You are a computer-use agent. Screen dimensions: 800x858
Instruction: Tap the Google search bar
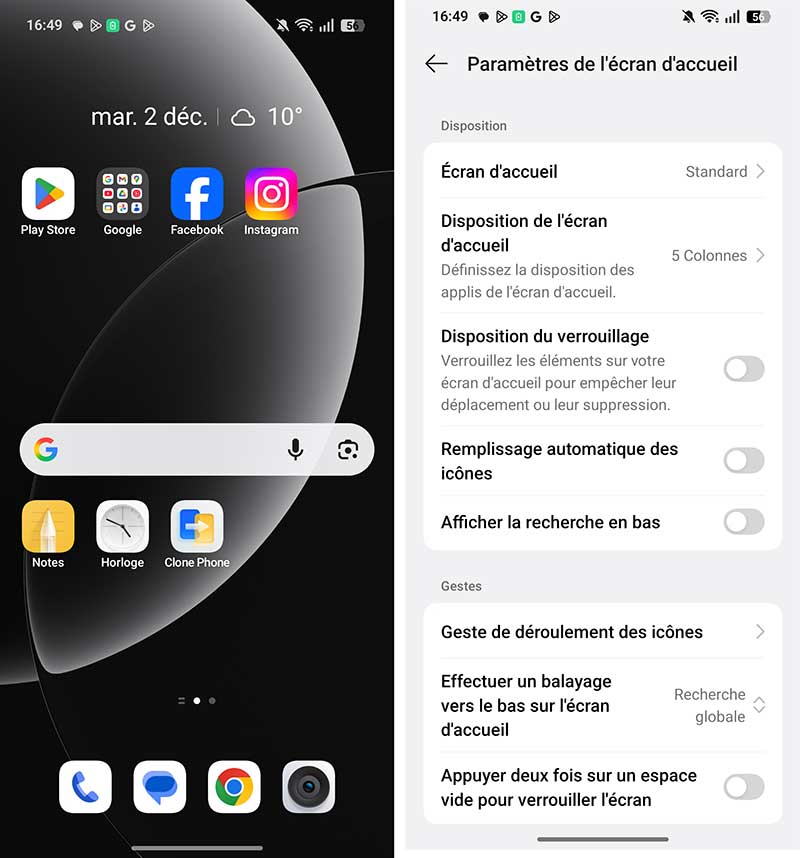click(160, 450)
